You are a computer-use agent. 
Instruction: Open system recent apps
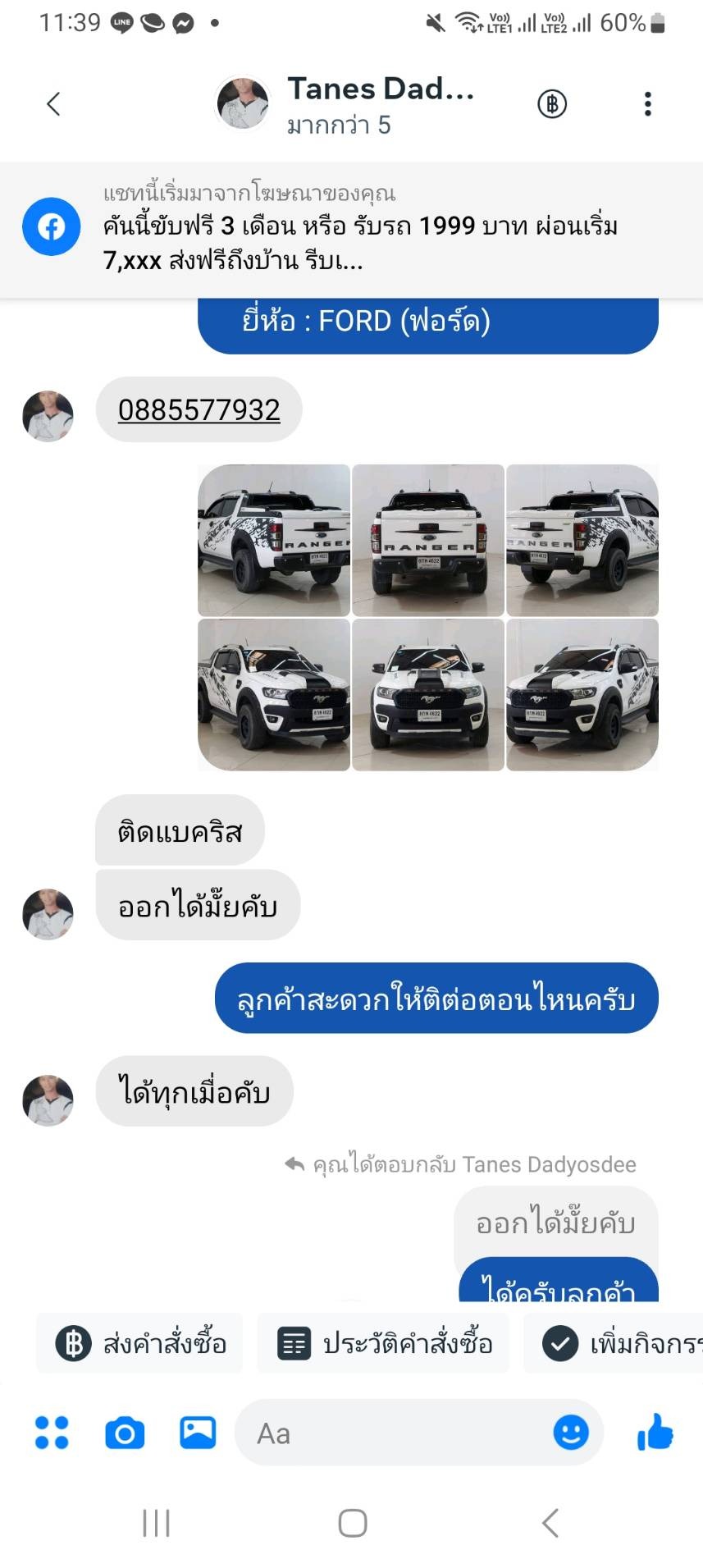156,1523
